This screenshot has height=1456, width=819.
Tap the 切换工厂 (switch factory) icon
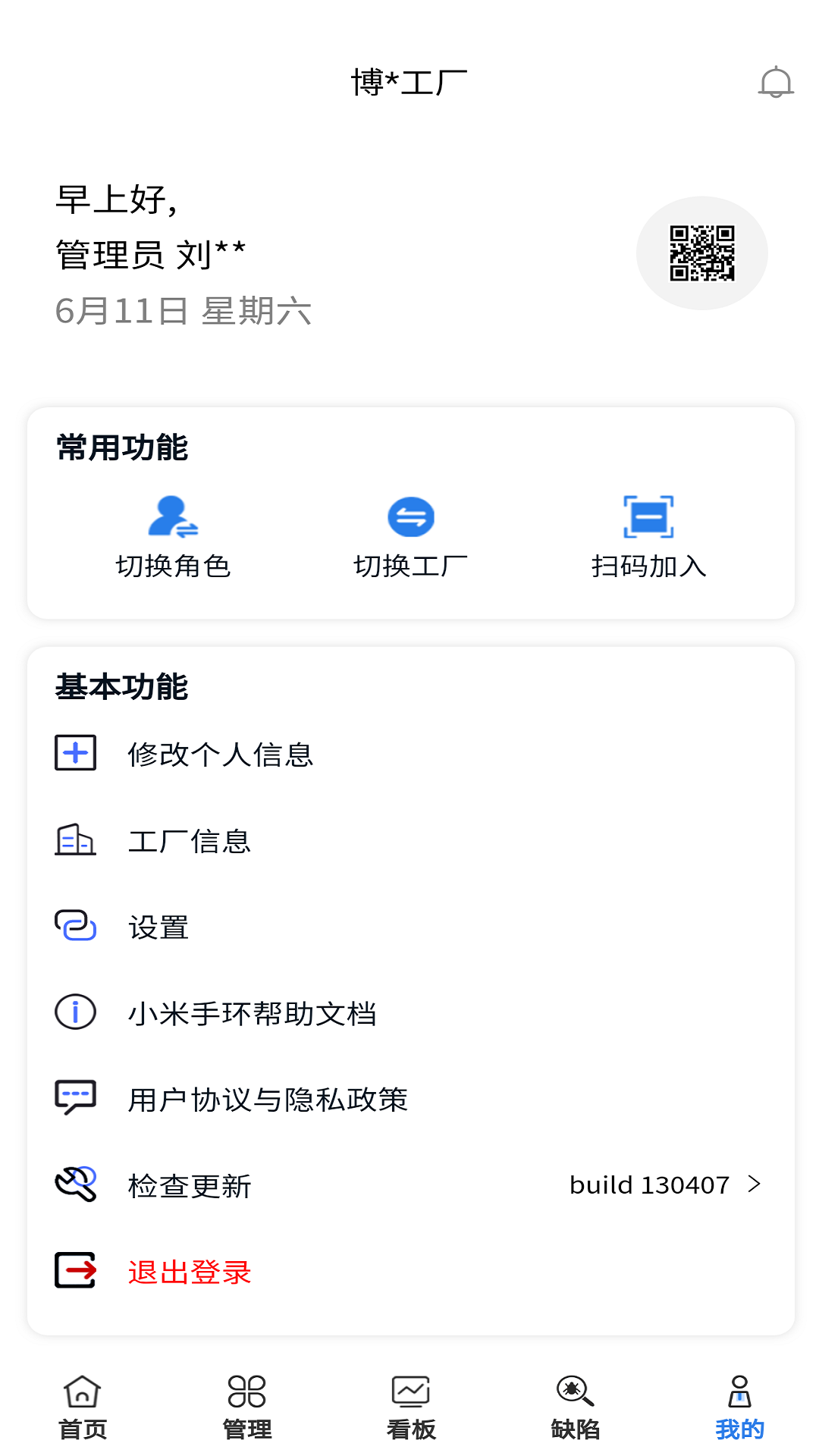(409, 518)
